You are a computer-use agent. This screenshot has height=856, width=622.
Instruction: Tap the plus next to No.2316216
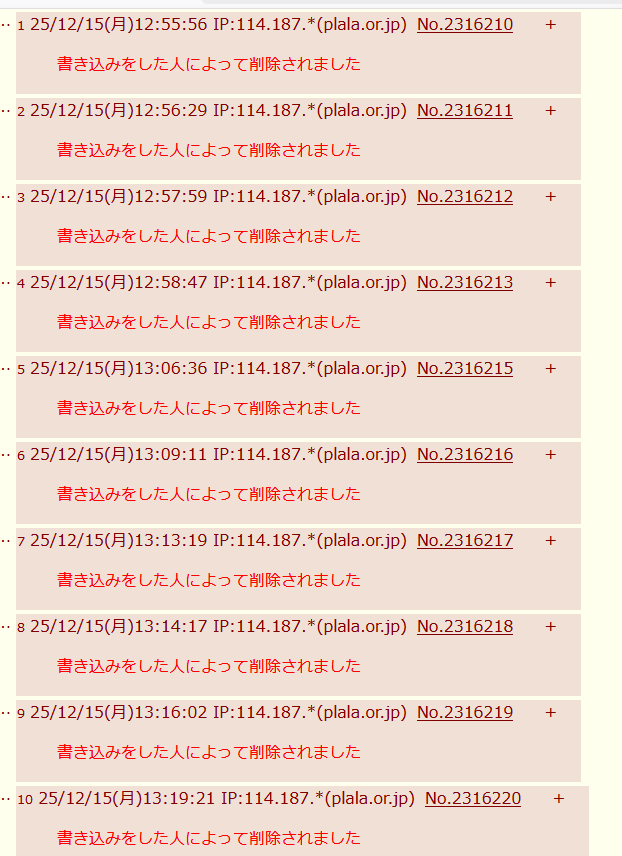[x=550, y=455]
